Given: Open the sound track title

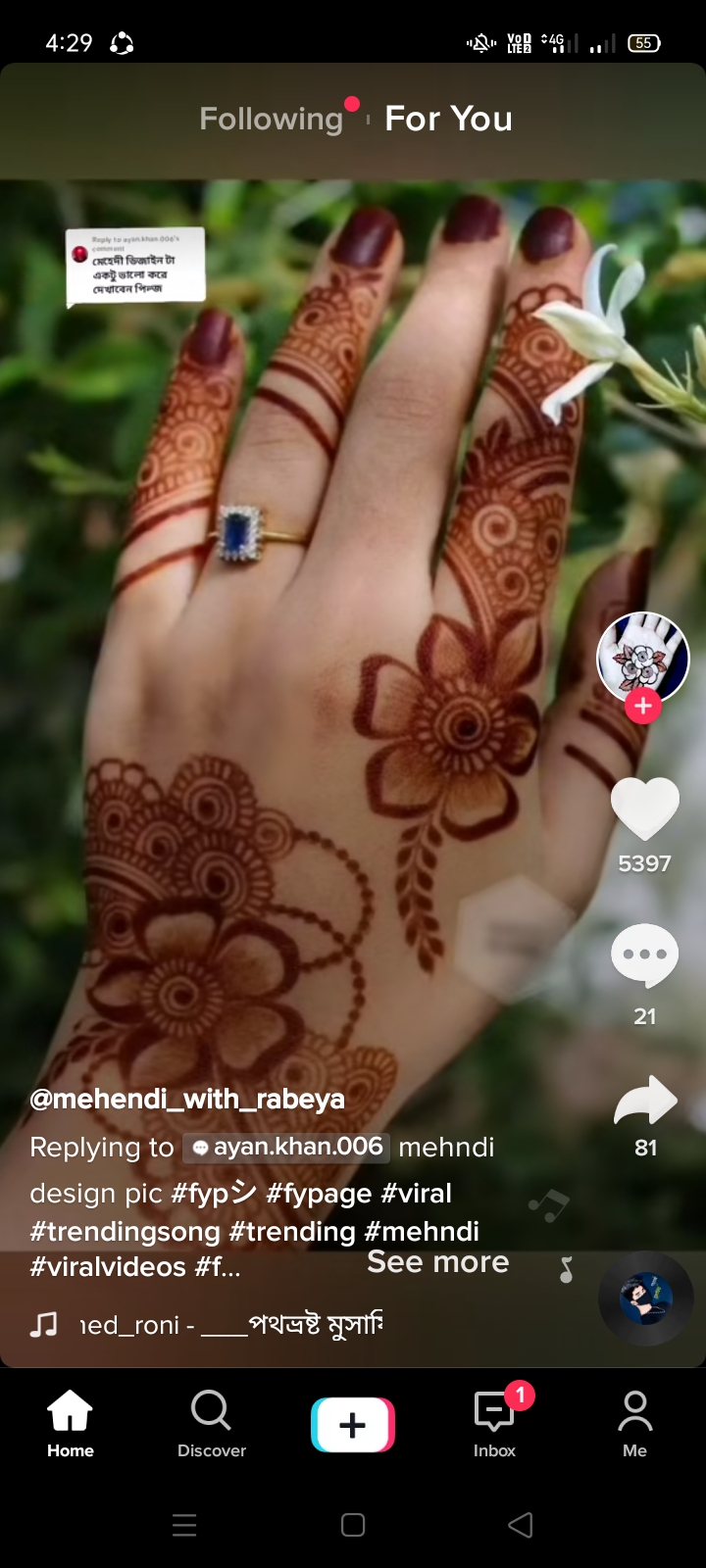Looking at the screenshot, I should coord(231,1325).
